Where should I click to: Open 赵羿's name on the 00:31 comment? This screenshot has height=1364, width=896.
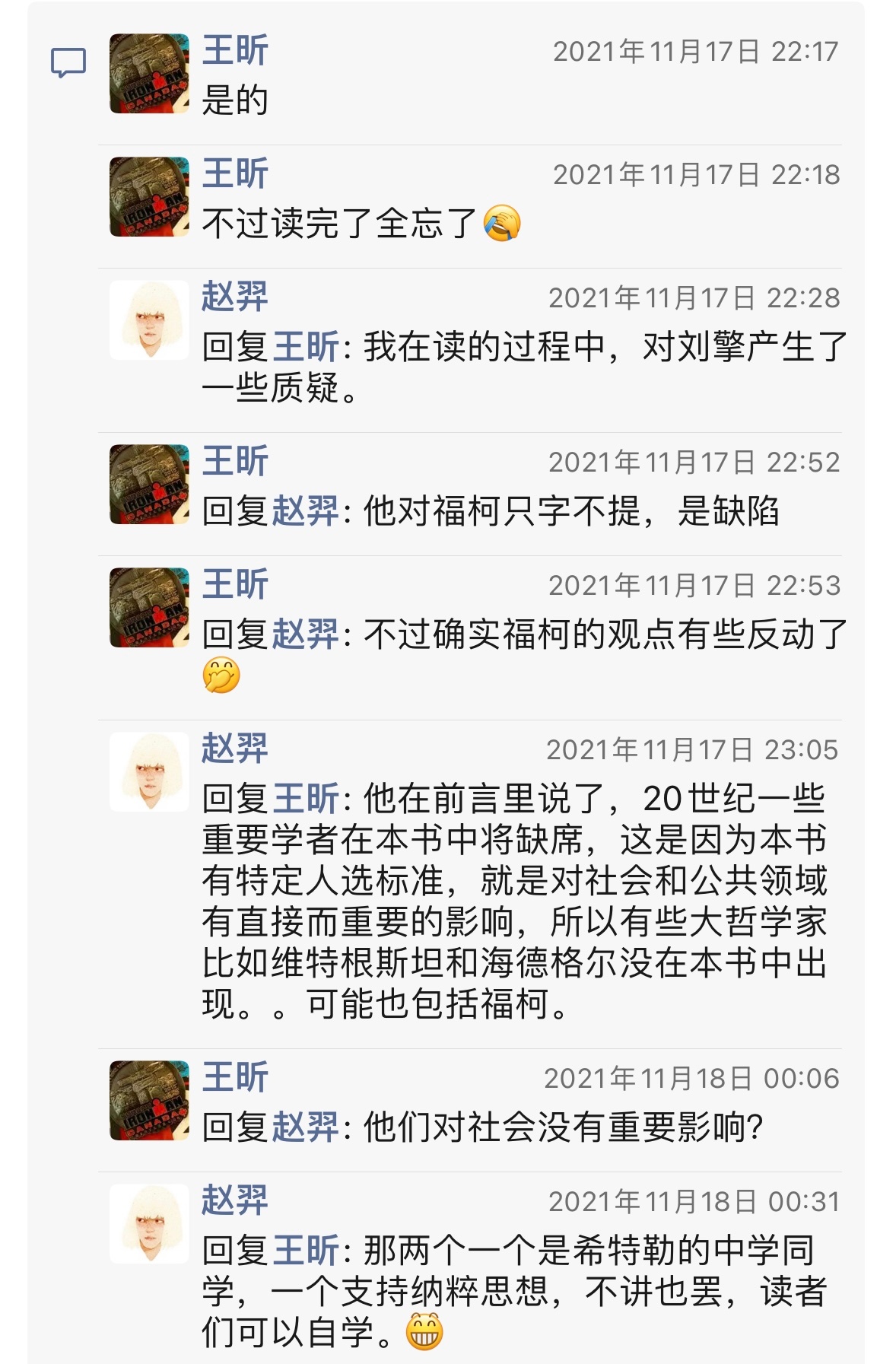coord(235,1200)
